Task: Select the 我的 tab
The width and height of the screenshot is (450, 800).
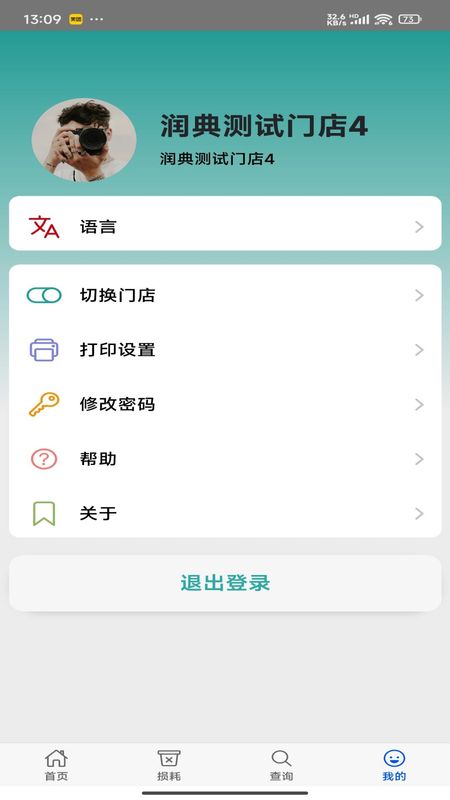Action: click(394, 765)
